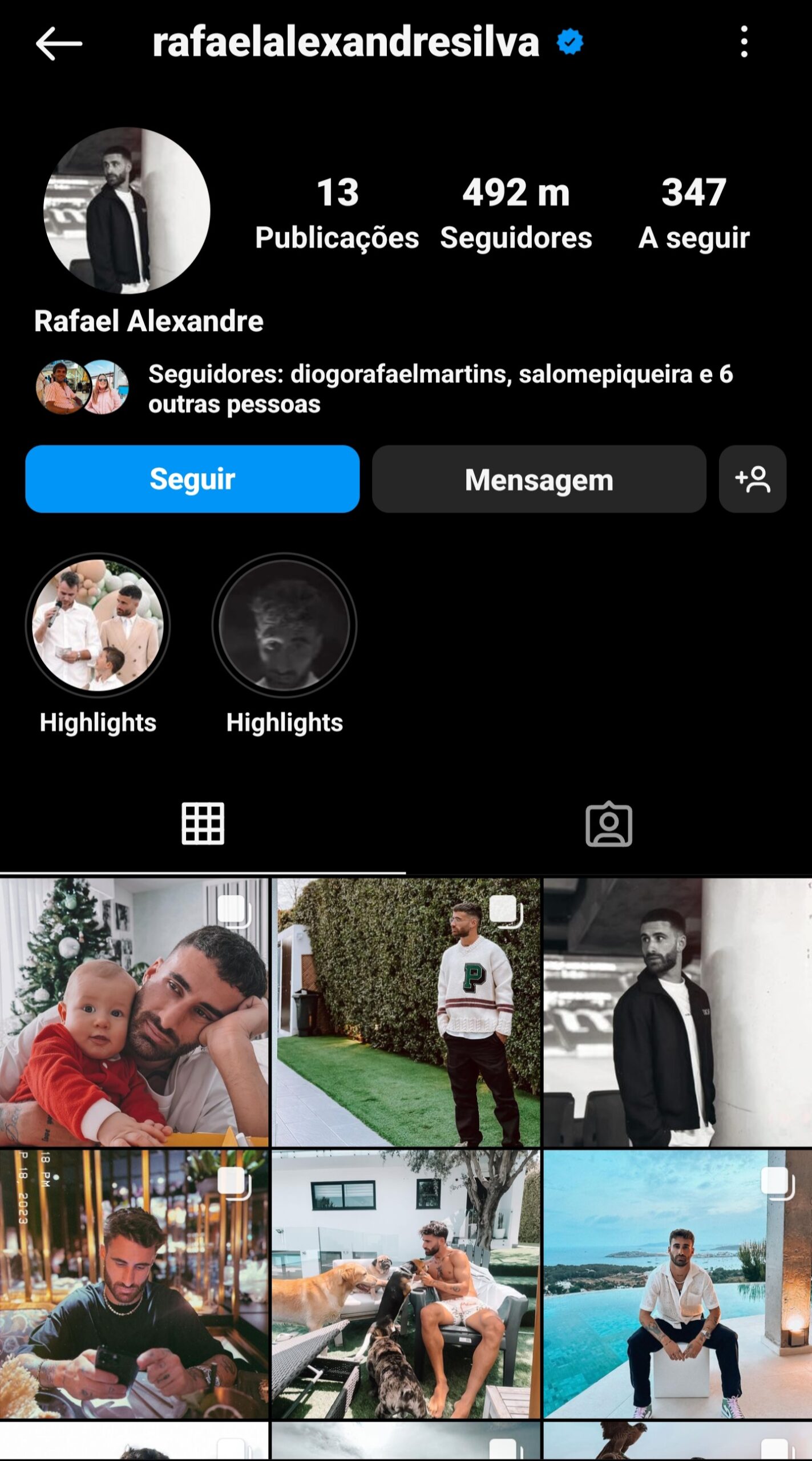
Task: View the 347 A seguir list
Action: pyautogui.click(x=693, y=213)
